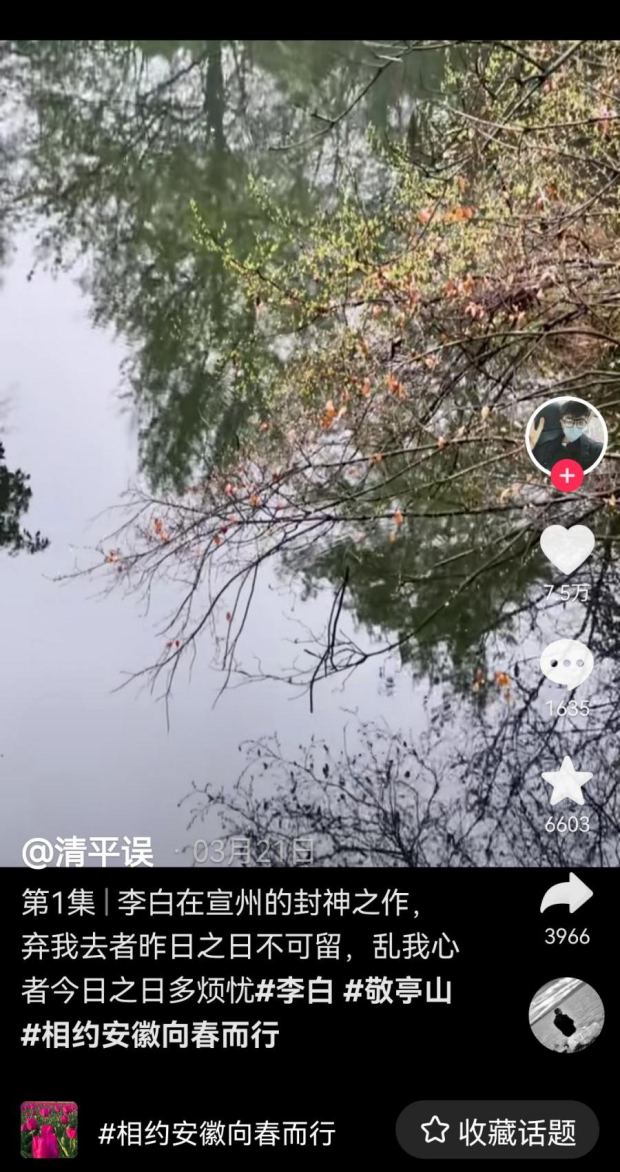The image size is (620, 1172).
Task: Follow the creator with the red plus
Action: (x=567, y=476)
